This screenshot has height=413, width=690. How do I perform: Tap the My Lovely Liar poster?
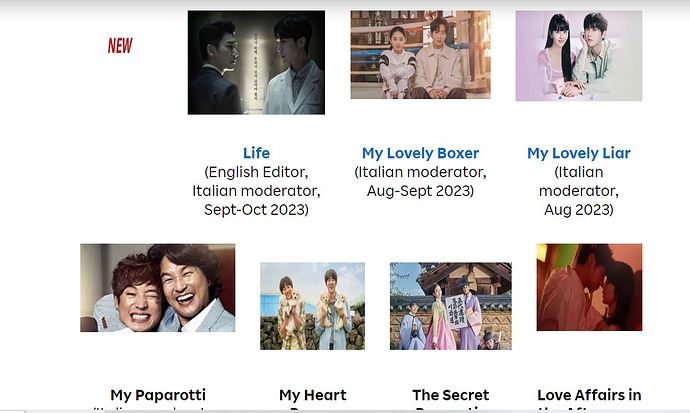[579, 56]
